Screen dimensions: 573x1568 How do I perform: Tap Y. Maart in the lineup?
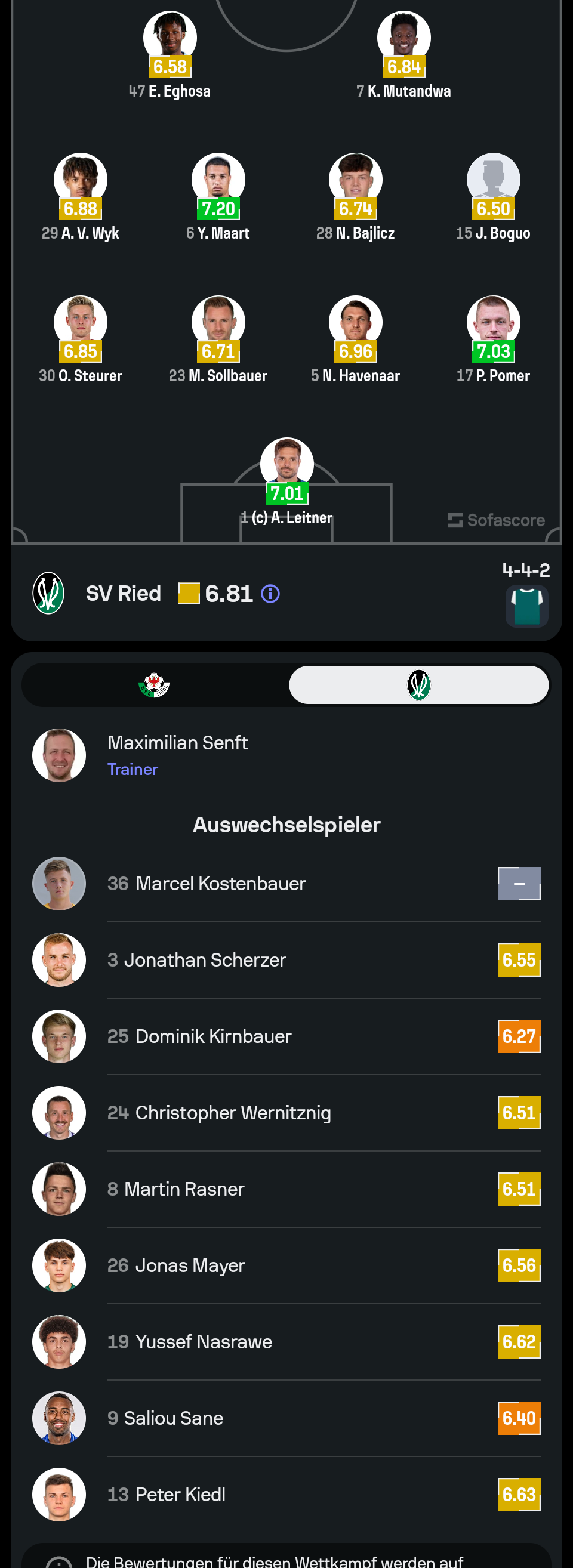coord(218,180)
